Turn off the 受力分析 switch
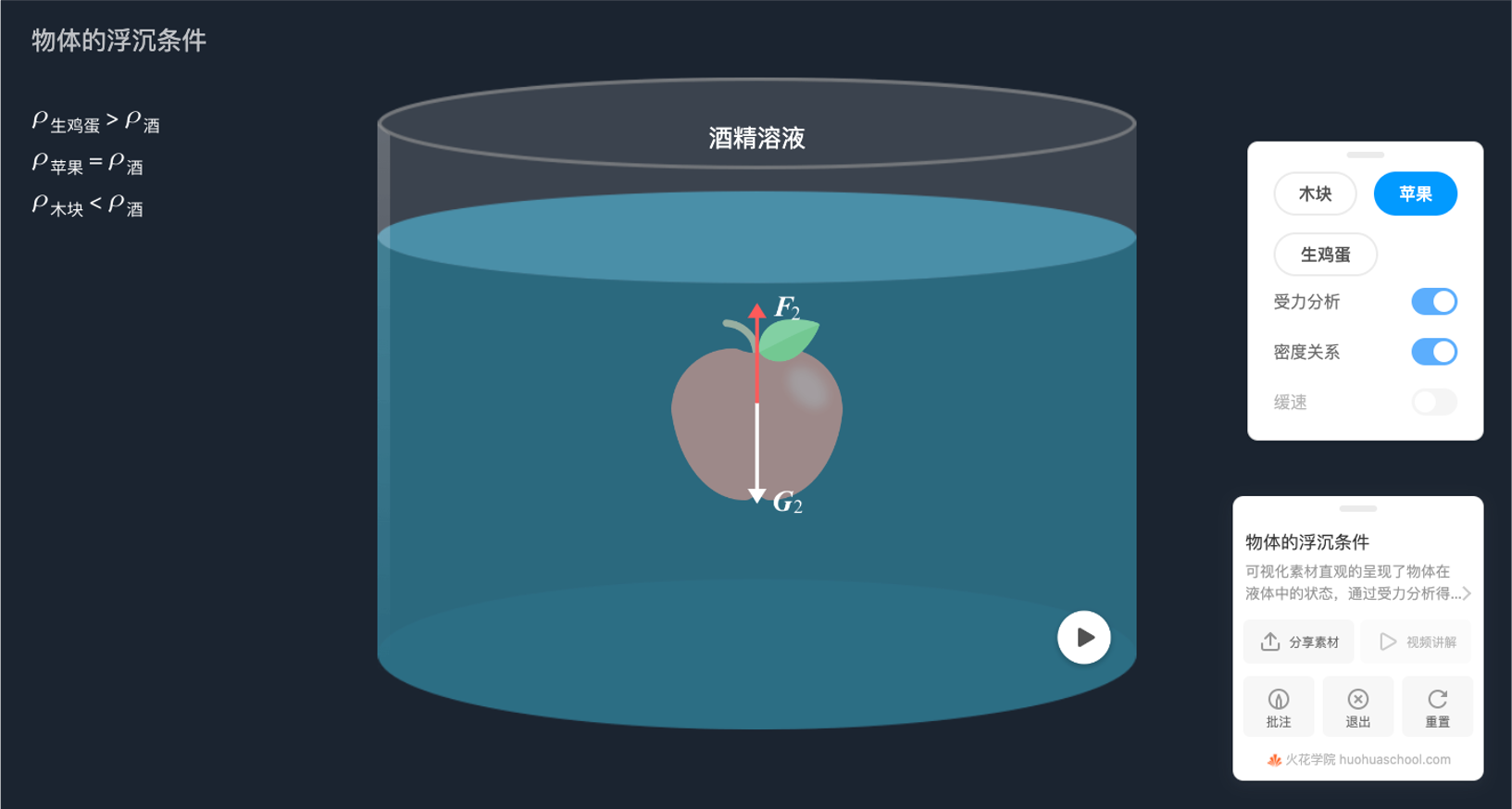This screenshot has height=809, width=1512. point(1433,302)
